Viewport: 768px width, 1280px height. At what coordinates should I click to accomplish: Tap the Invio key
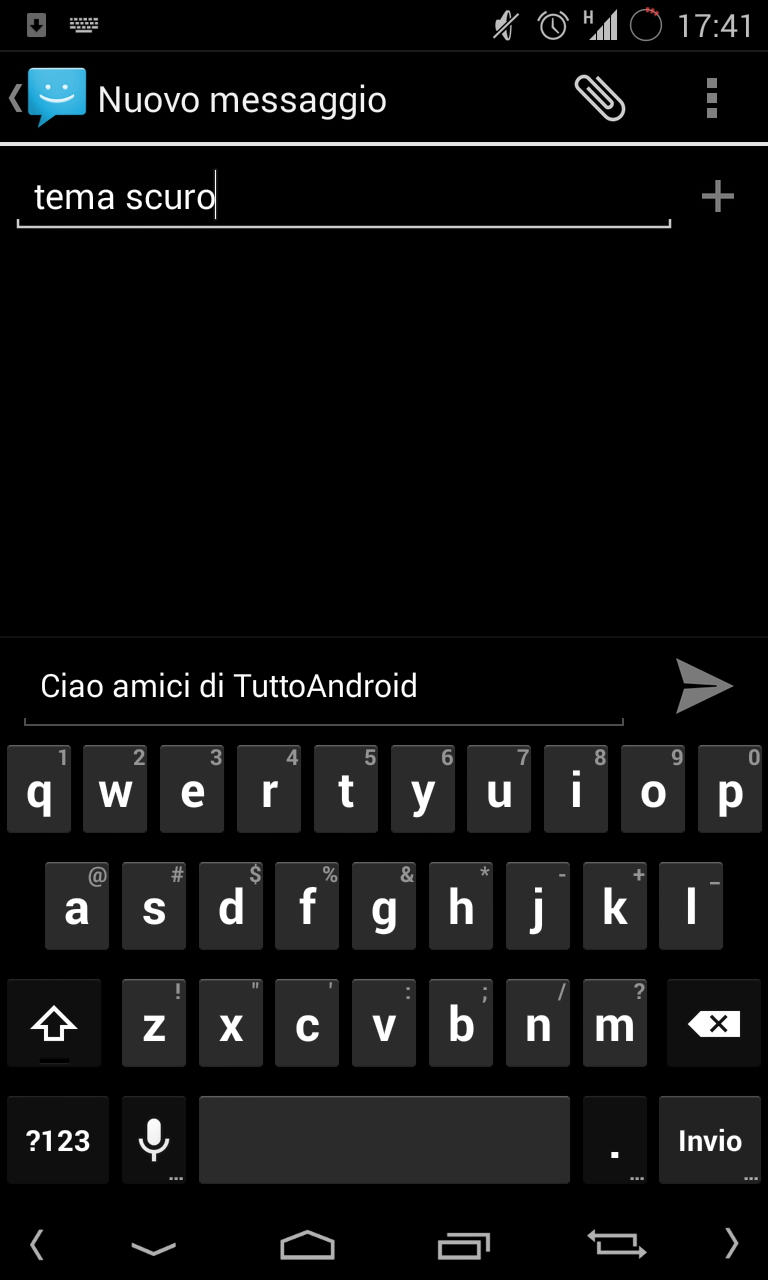click(x=710, y=1141)
